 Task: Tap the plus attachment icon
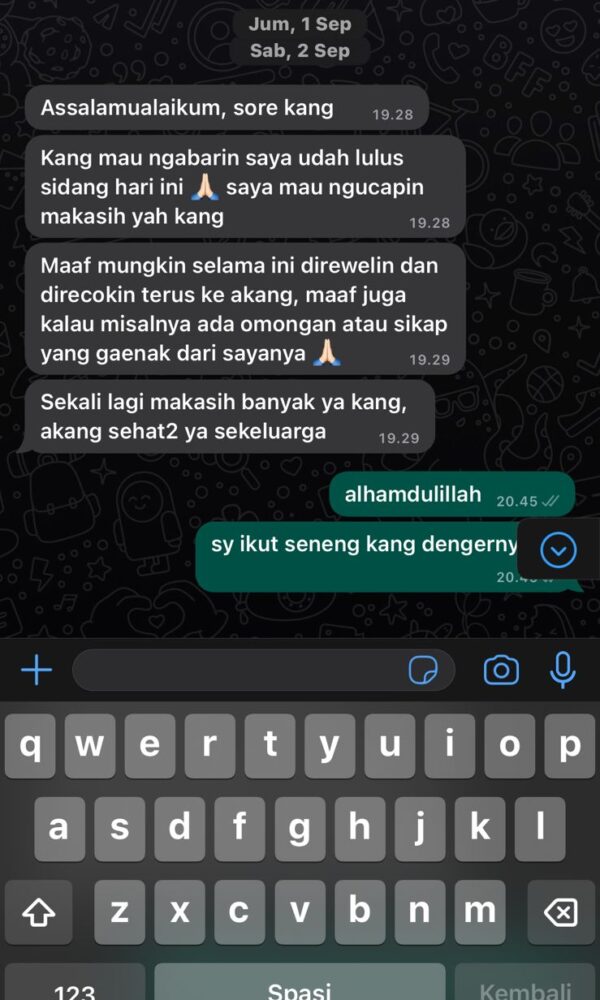(x=36, y=669)
